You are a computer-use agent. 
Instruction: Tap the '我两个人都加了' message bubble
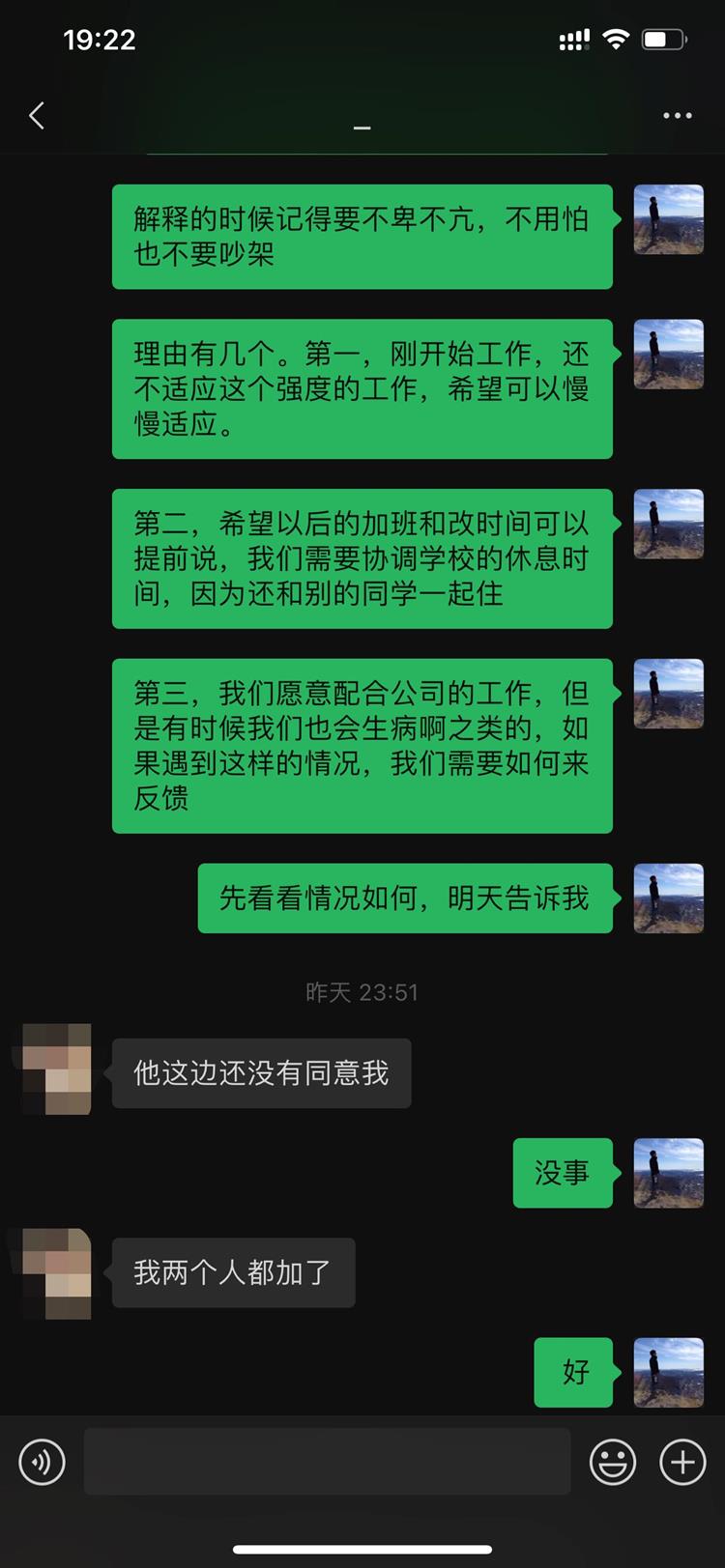pos(233,1273)
